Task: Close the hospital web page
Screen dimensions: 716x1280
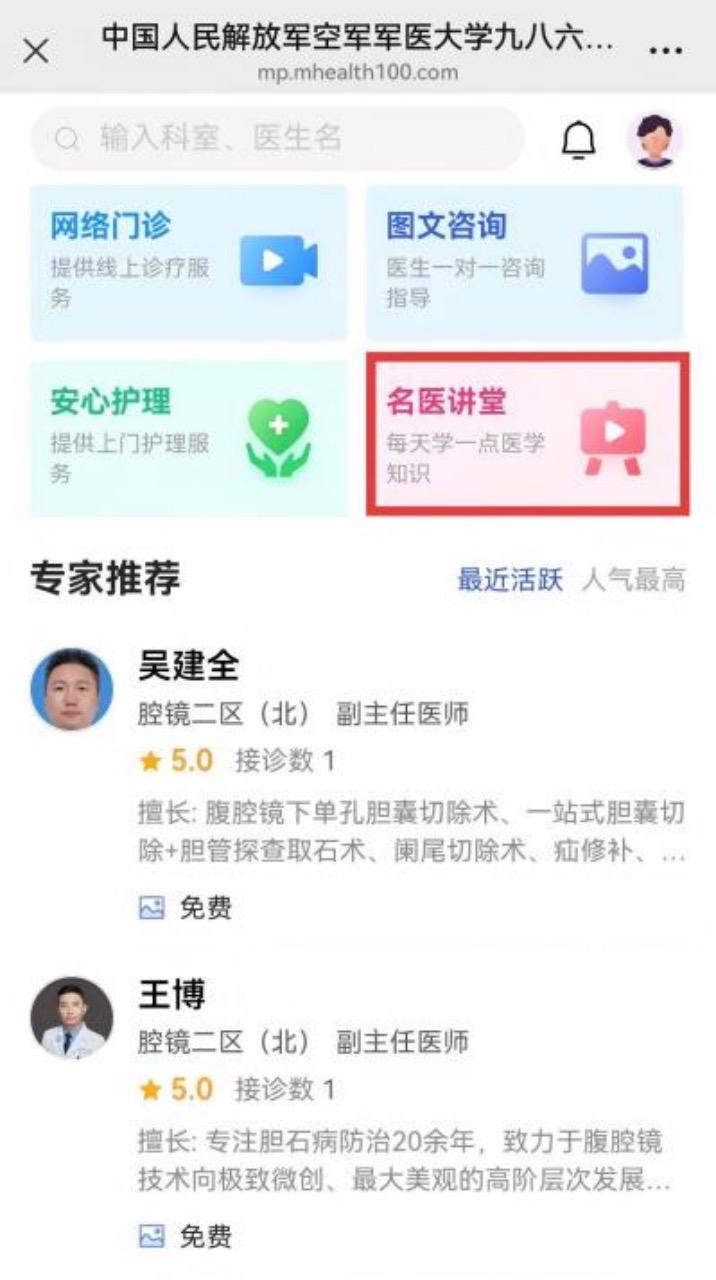Action: point(36,52)
